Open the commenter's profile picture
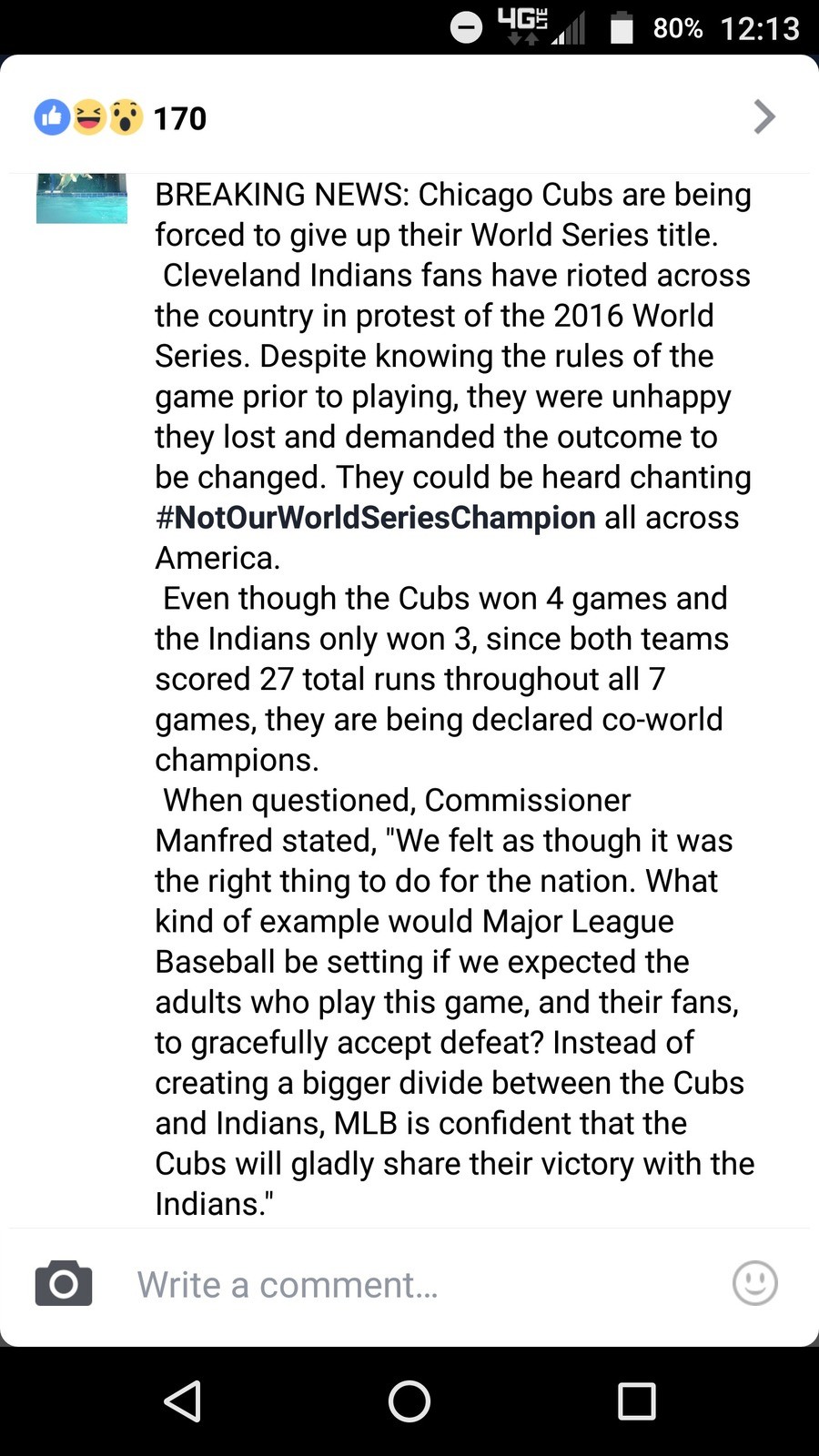 pos(82,198)
